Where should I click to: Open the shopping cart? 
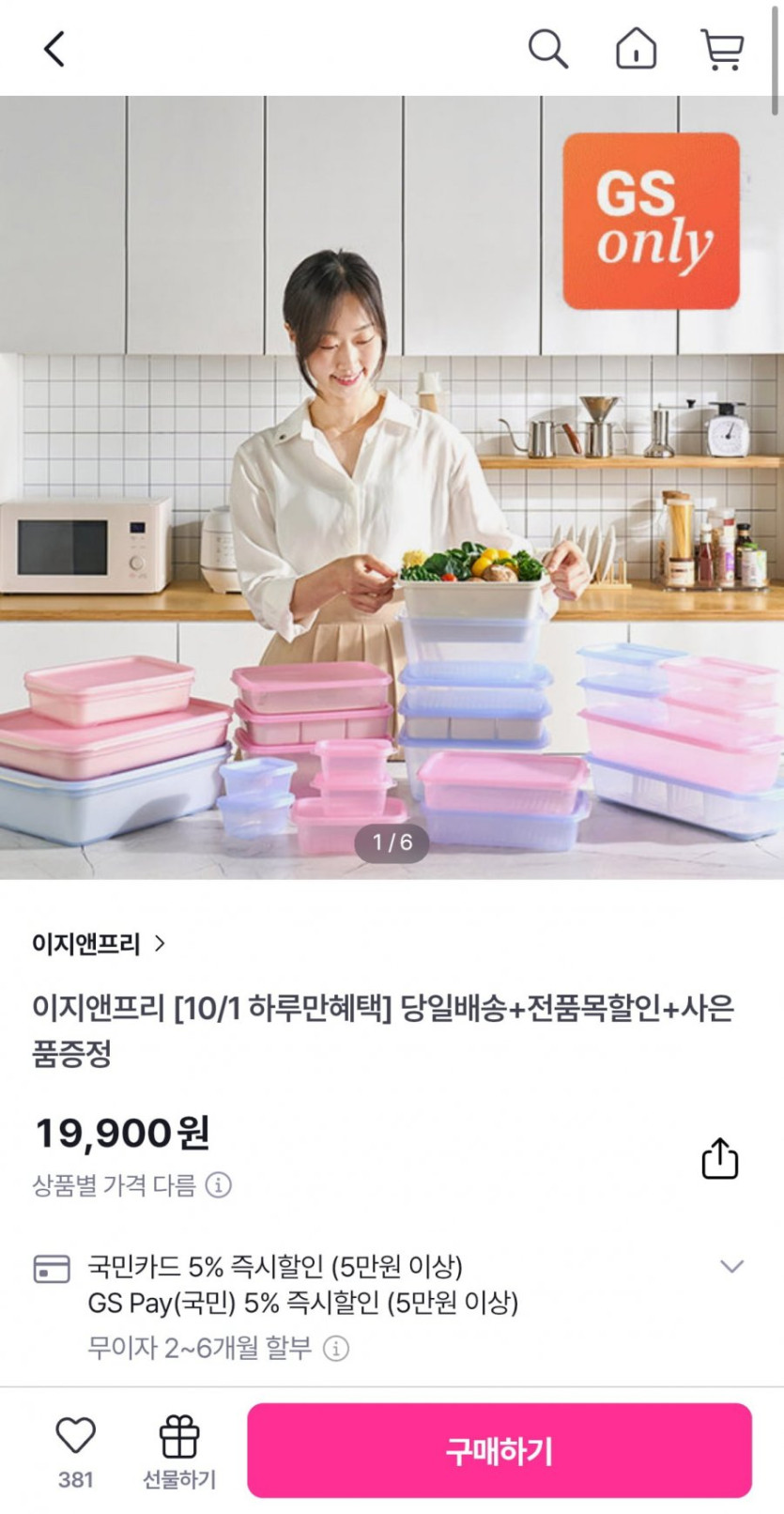722,49
